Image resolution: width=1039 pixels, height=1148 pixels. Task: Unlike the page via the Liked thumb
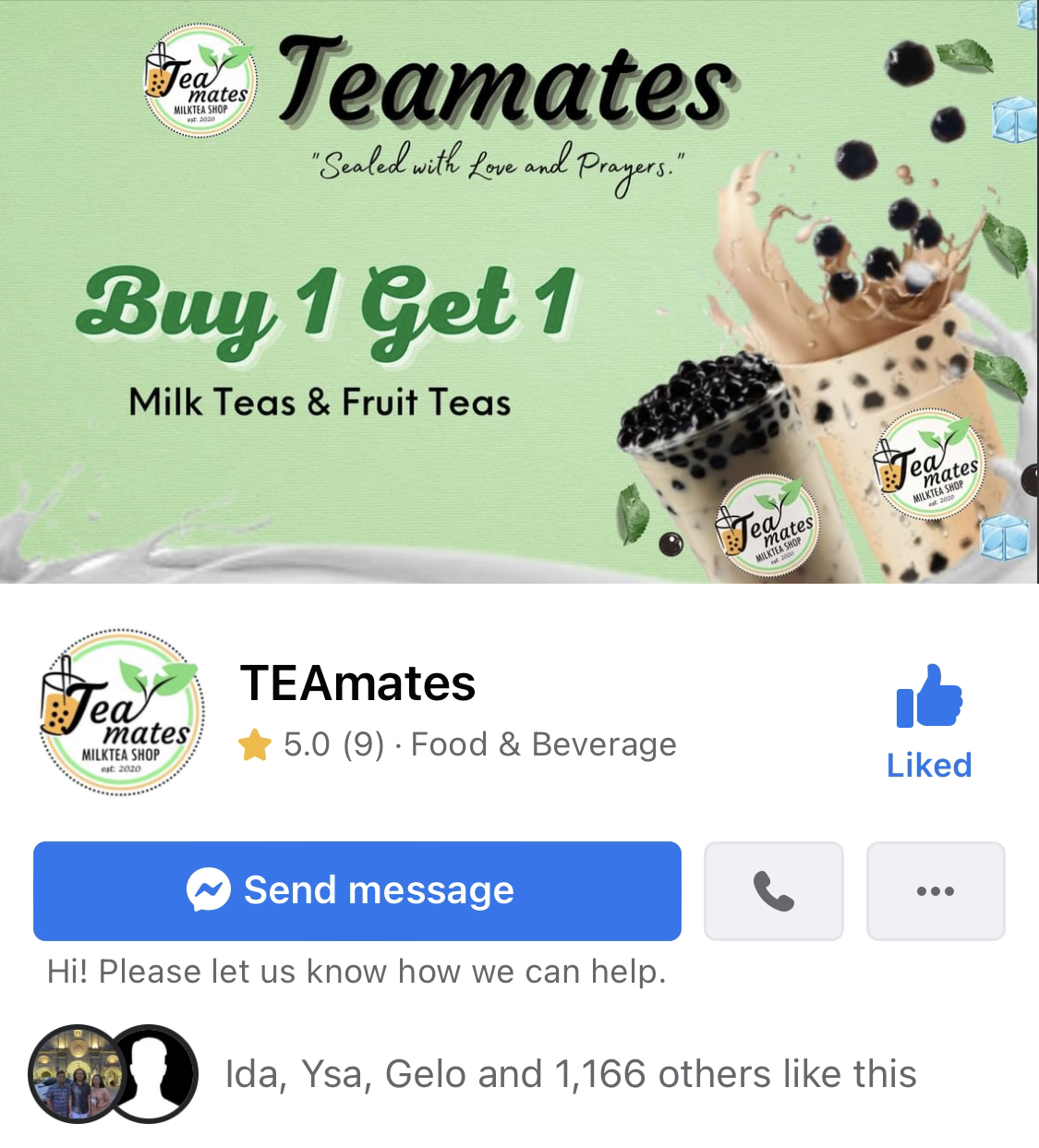click(x=928, y=721)
